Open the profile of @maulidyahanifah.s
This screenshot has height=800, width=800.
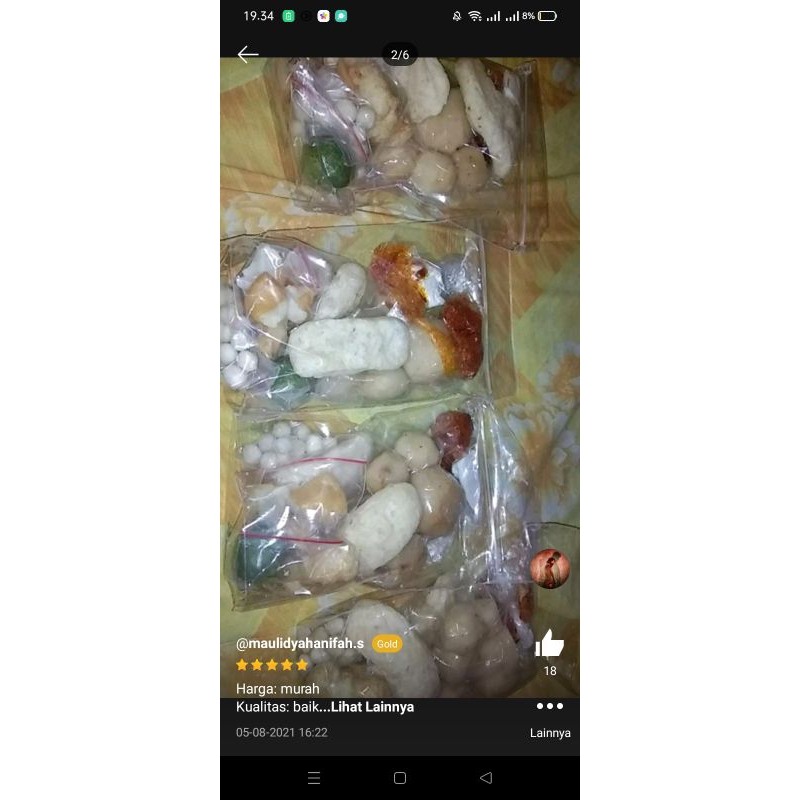point(300,643)
